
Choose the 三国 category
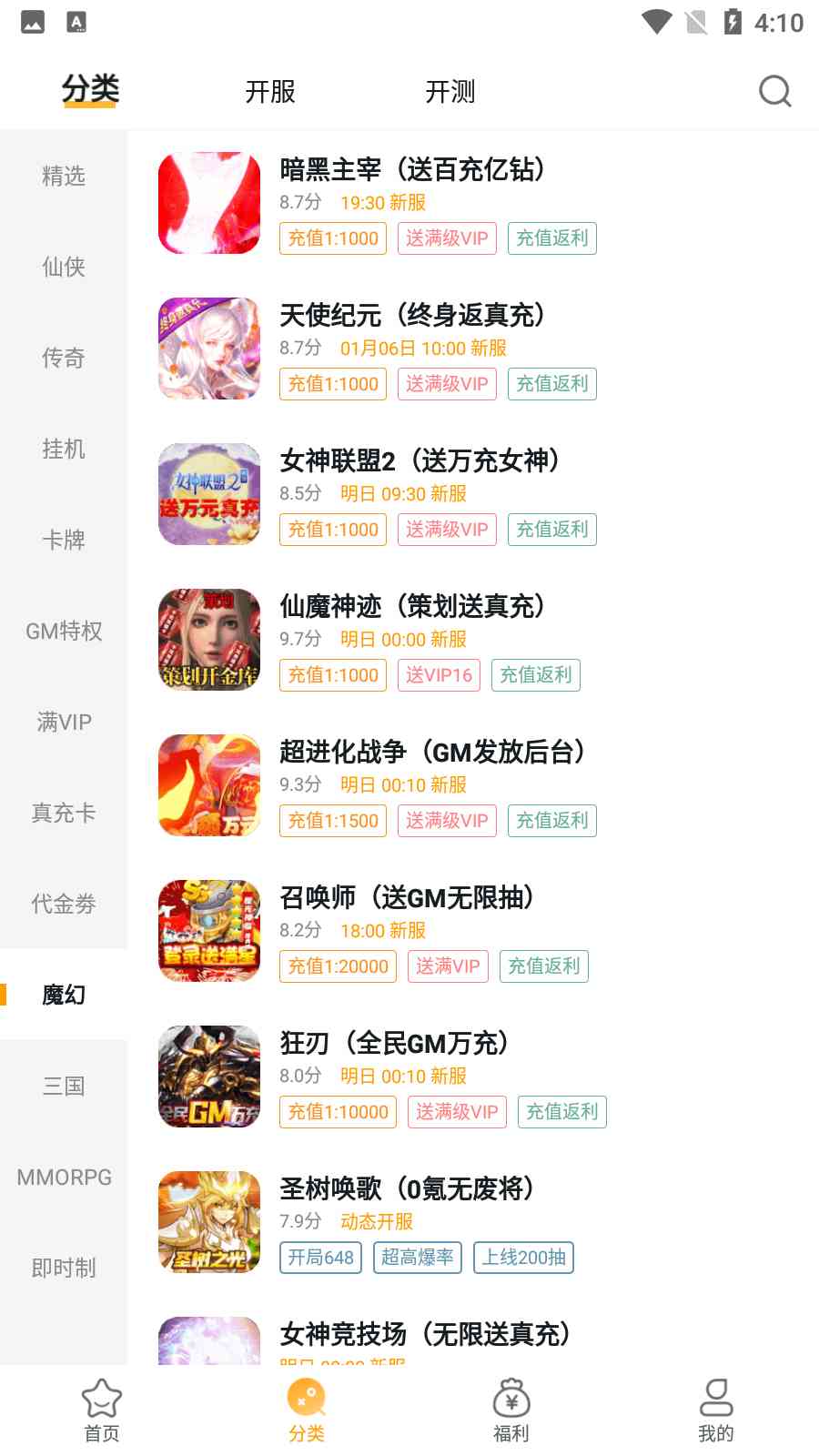click(x=64, y=1086)
